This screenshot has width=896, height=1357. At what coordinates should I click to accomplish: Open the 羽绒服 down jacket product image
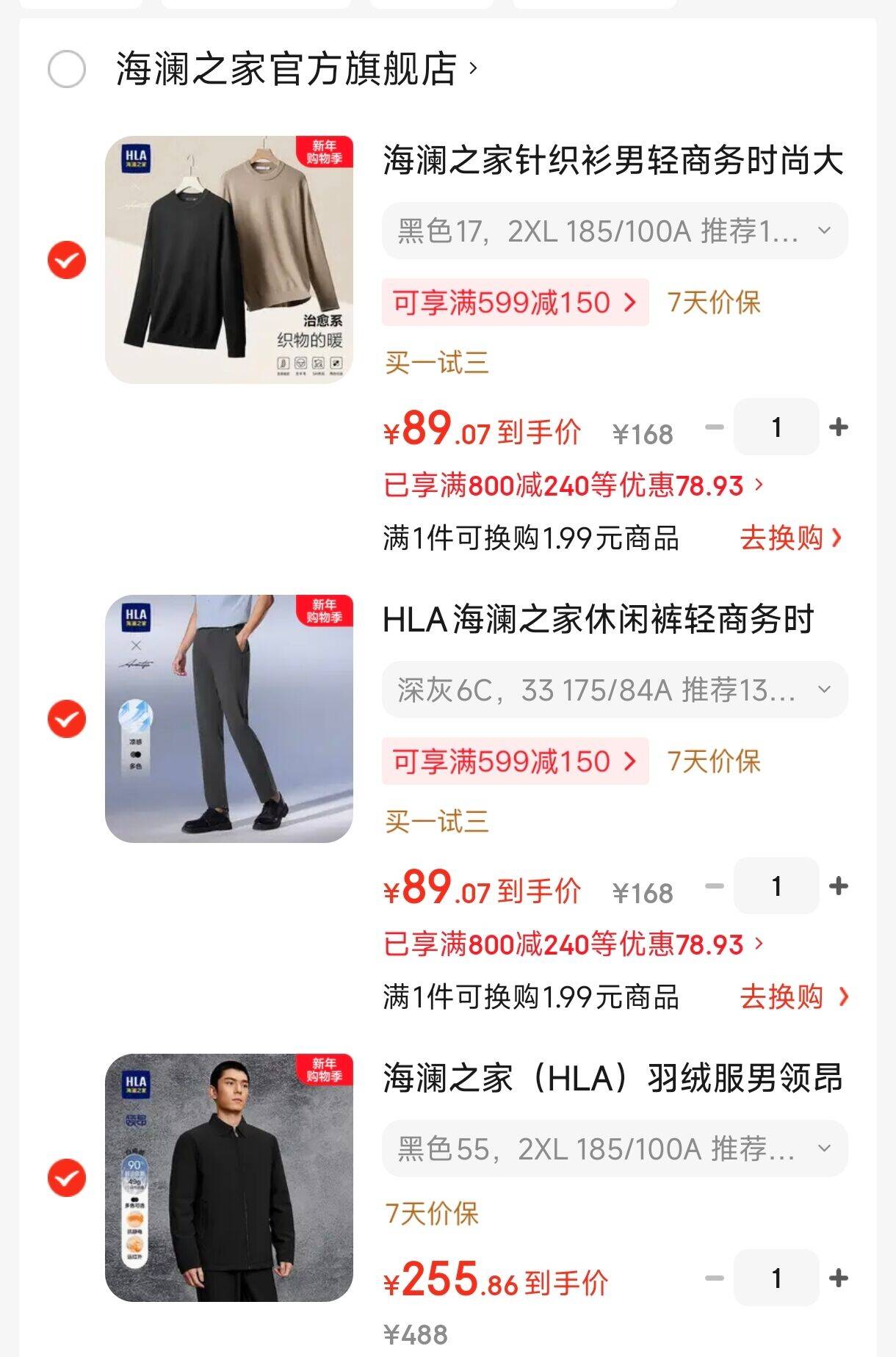(229, 1177)
